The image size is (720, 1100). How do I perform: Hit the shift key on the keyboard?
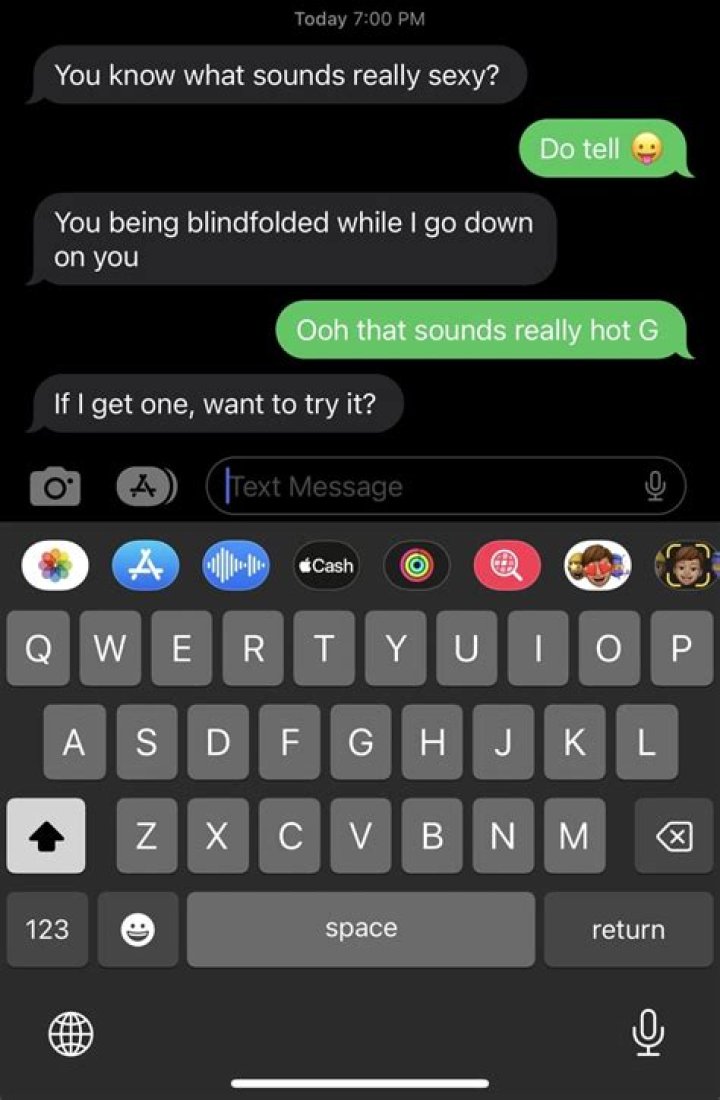(46, 837)
